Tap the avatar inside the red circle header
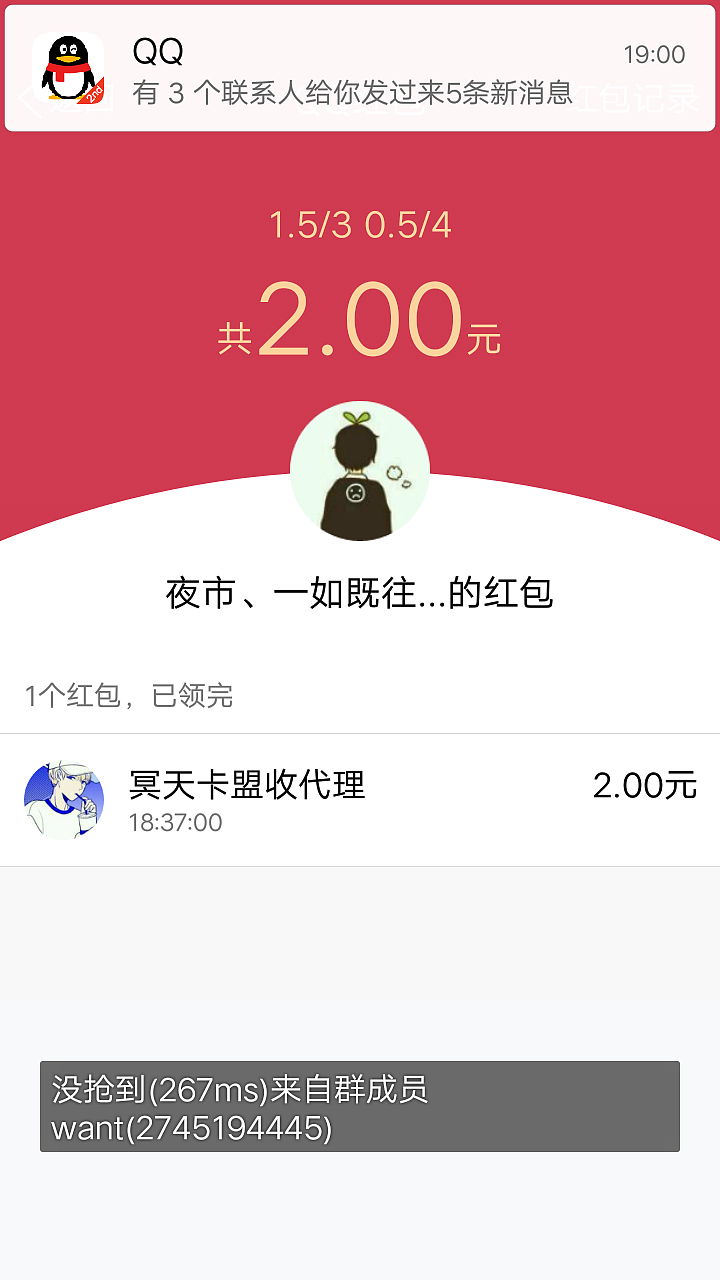Viewport: 720px width, 1280px height. (x=360, y=470)
